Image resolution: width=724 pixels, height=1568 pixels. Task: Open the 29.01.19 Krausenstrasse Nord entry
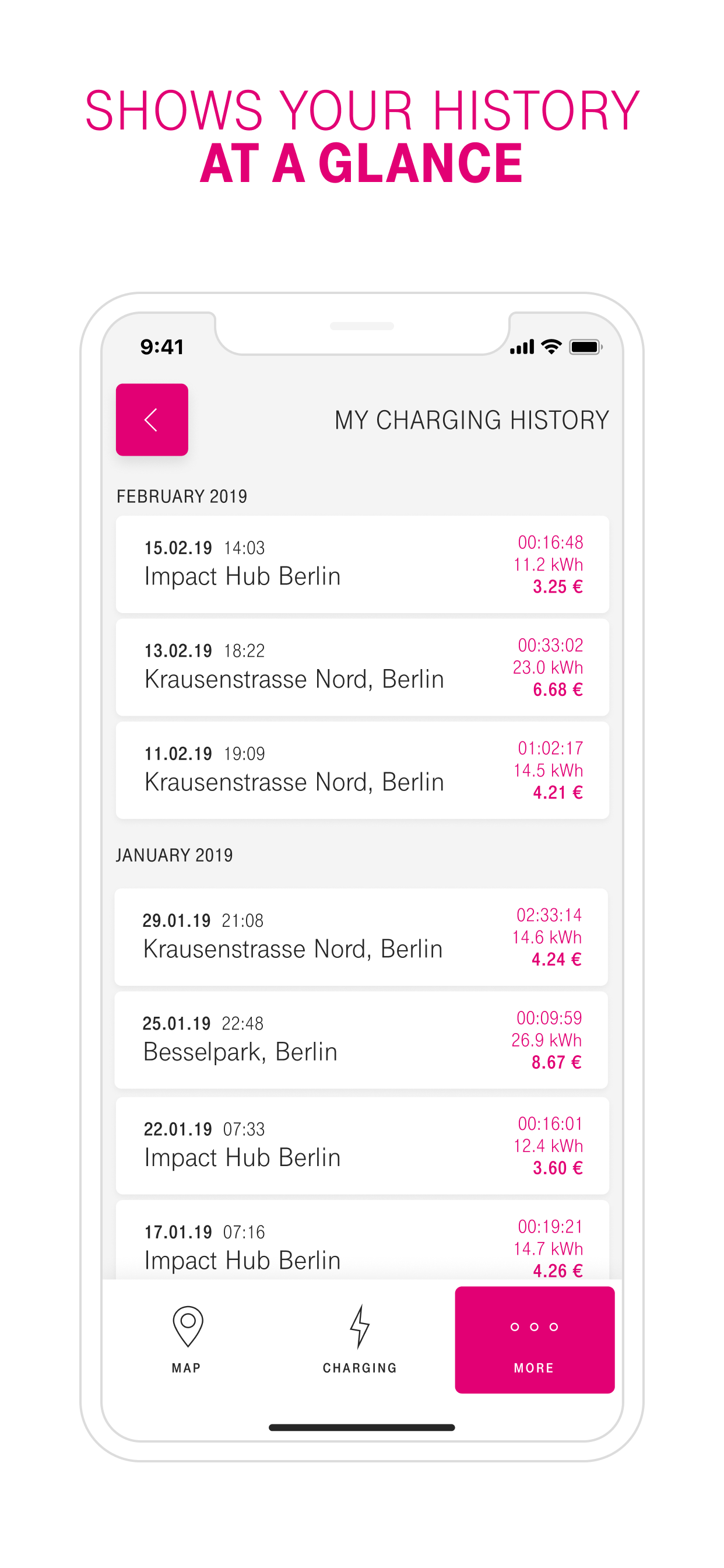(361, 937)
